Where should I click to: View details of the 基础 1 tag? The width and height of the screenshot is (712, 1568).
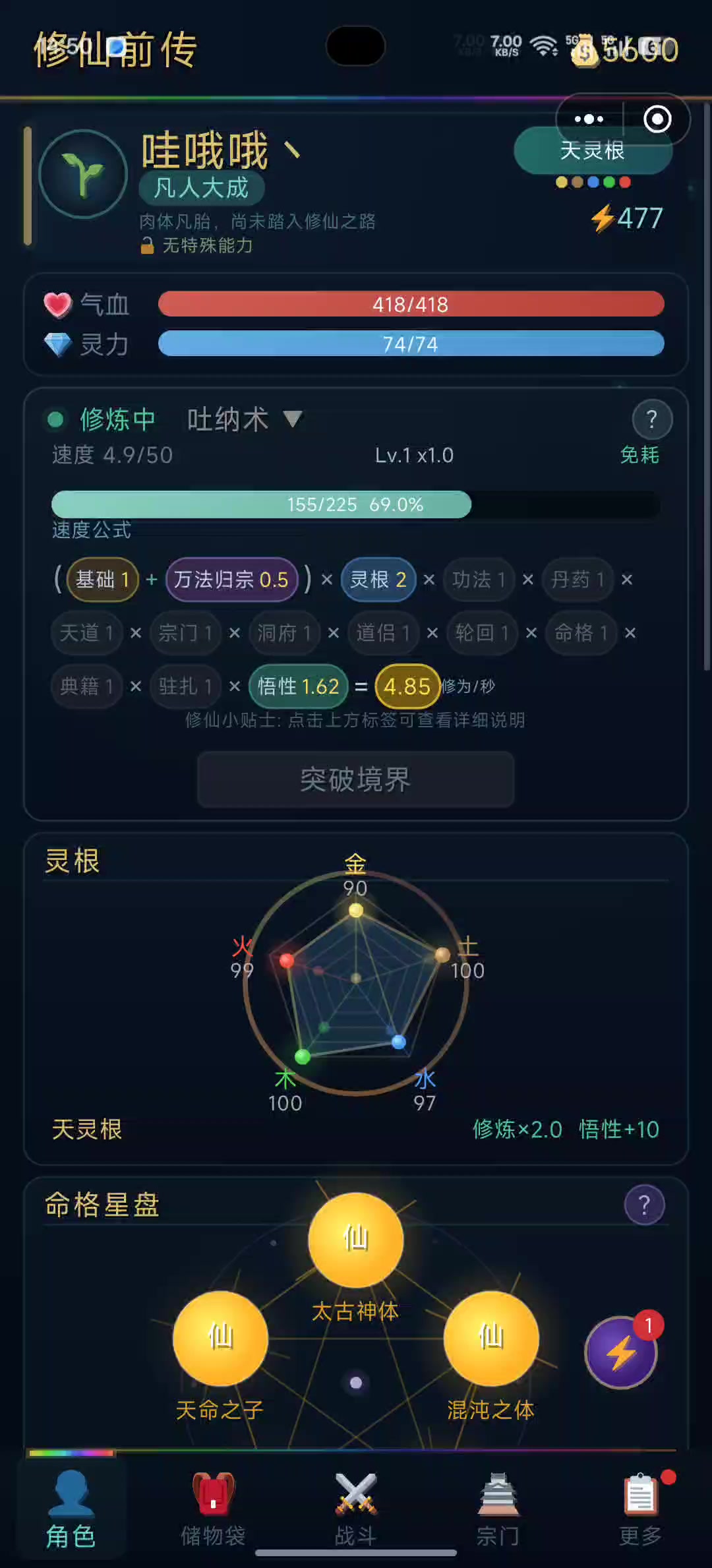[102, 580]
